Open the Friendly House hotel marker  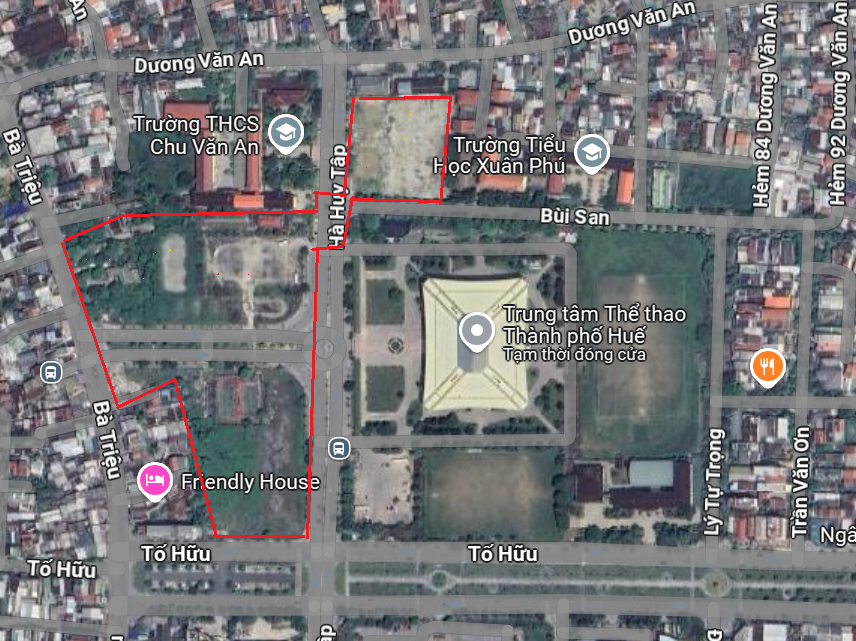coord(153,481)
